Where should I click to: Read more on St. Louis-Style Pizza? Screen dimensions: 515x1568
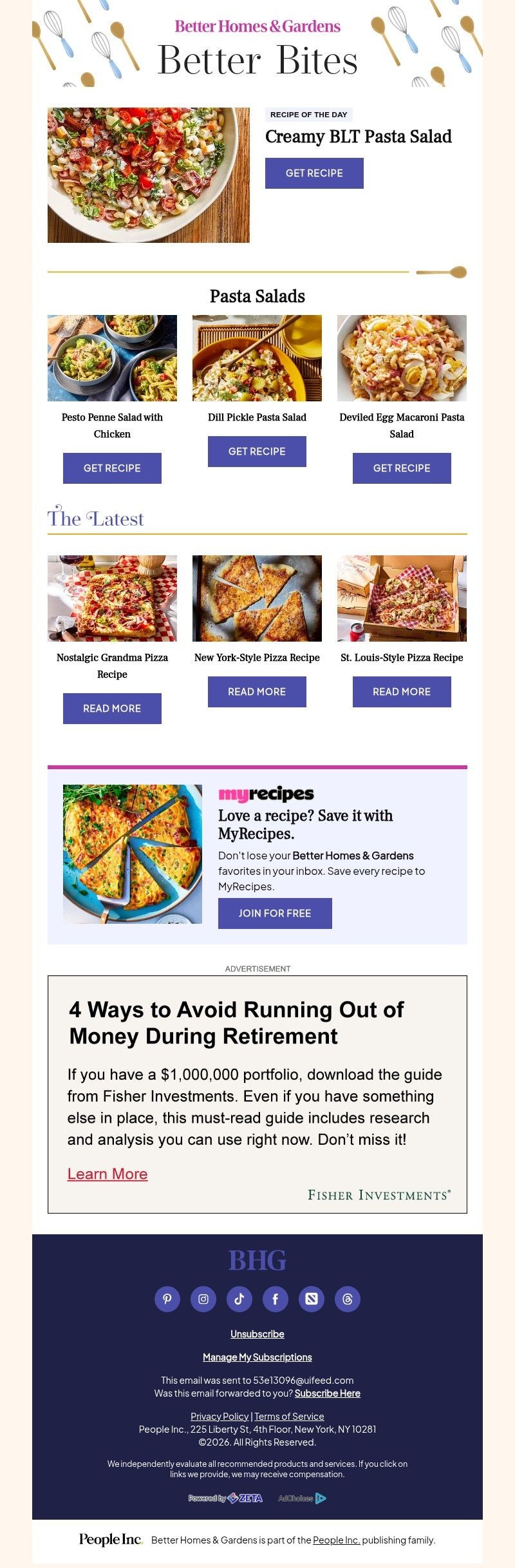(x=402, y=692)
